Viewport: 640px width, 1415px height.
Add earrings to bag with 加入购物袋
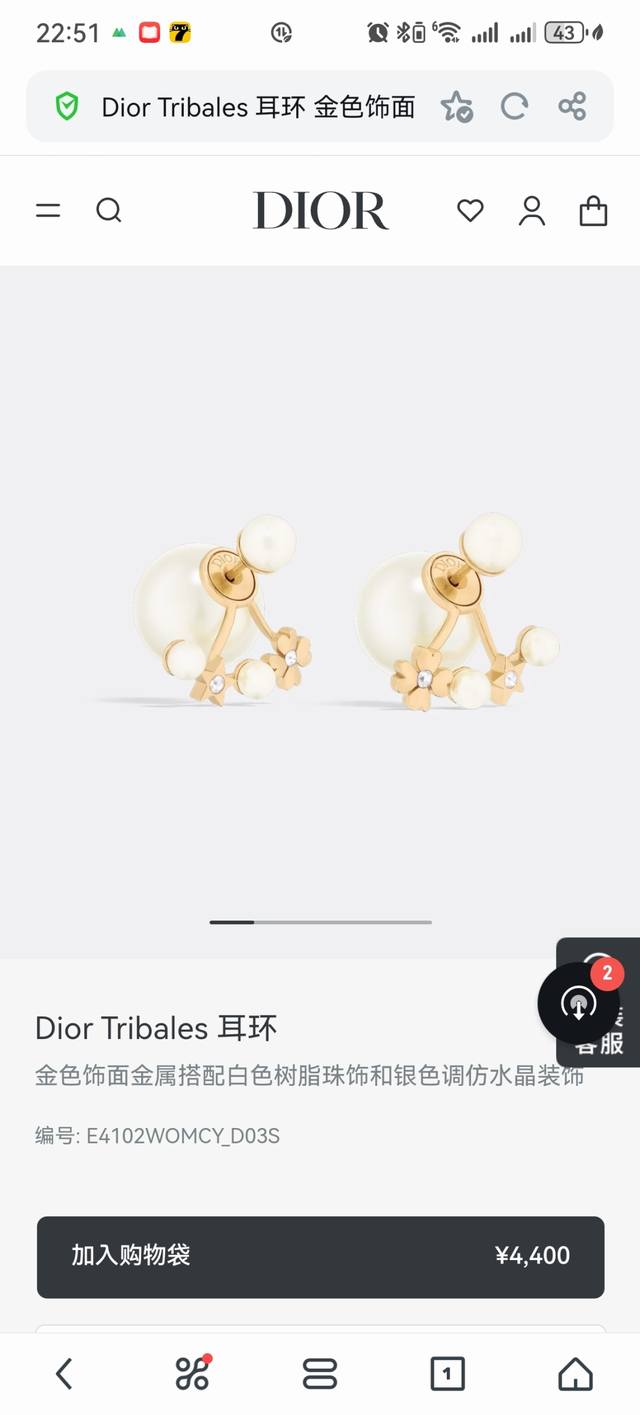click(320, 1256)
